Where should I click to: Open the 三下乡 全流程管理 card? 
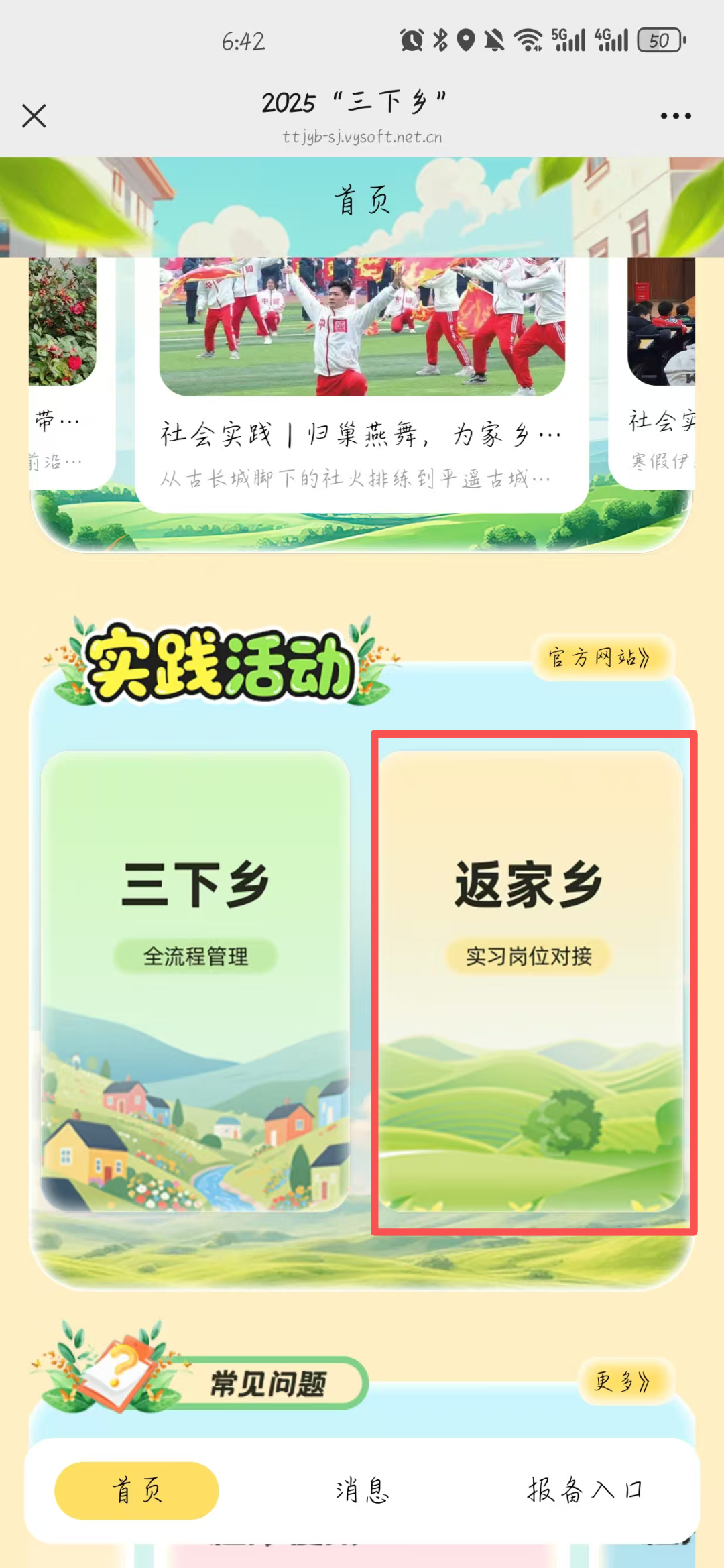pos(195,979)
